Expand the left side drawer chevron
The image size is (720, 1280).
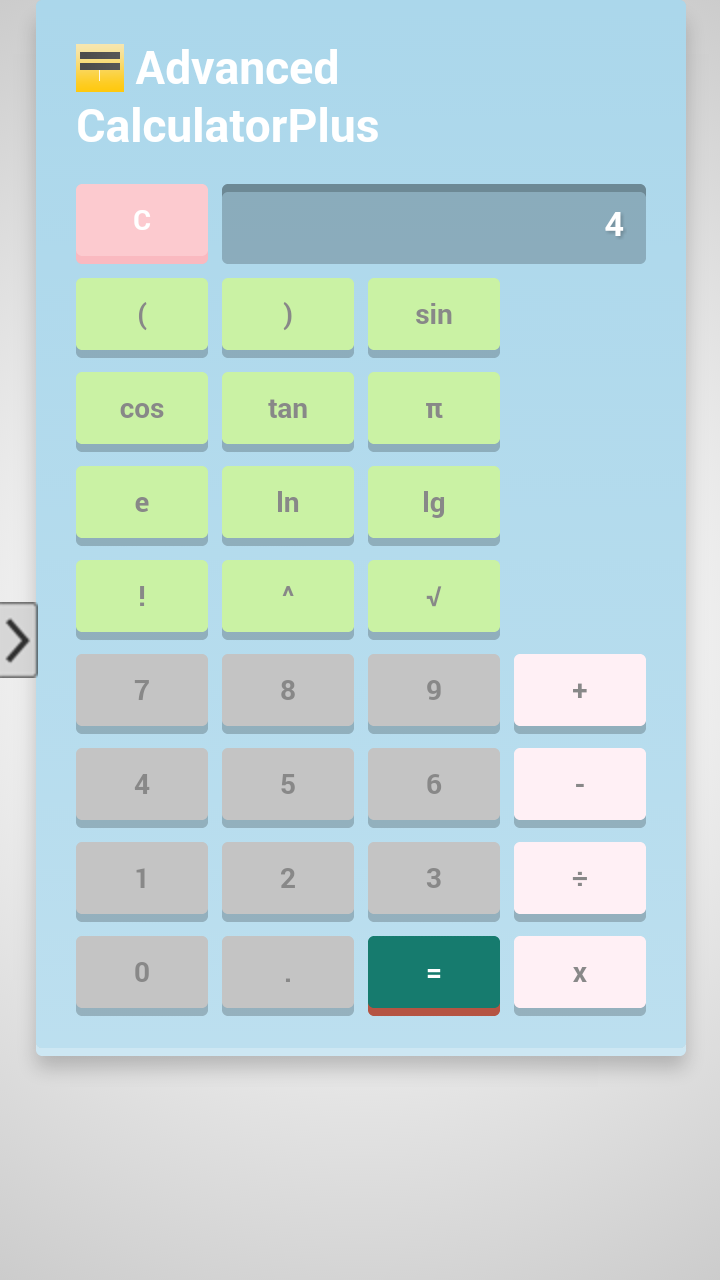pos(17,639)
